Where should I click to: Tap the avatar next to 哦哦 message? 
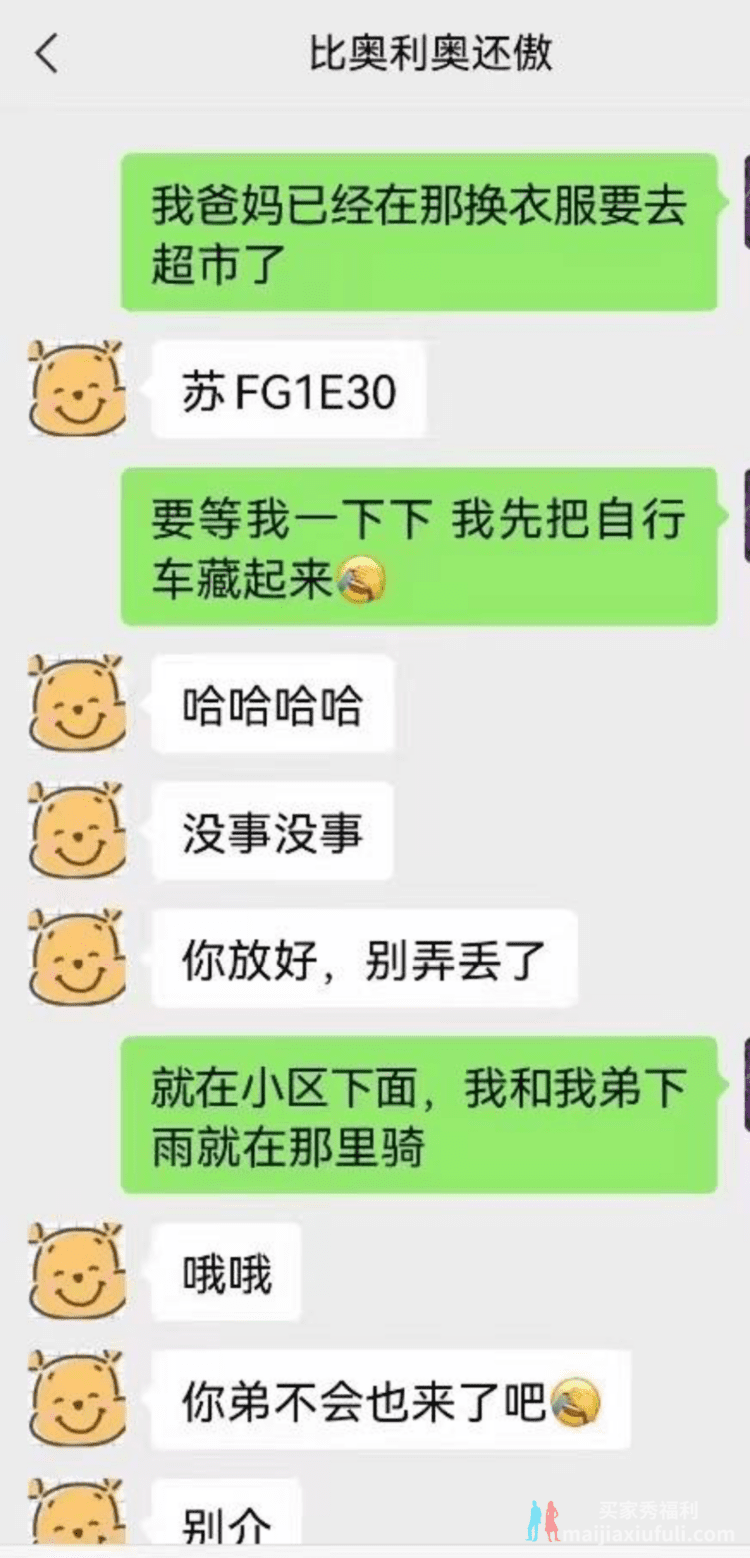point(77,1272)
